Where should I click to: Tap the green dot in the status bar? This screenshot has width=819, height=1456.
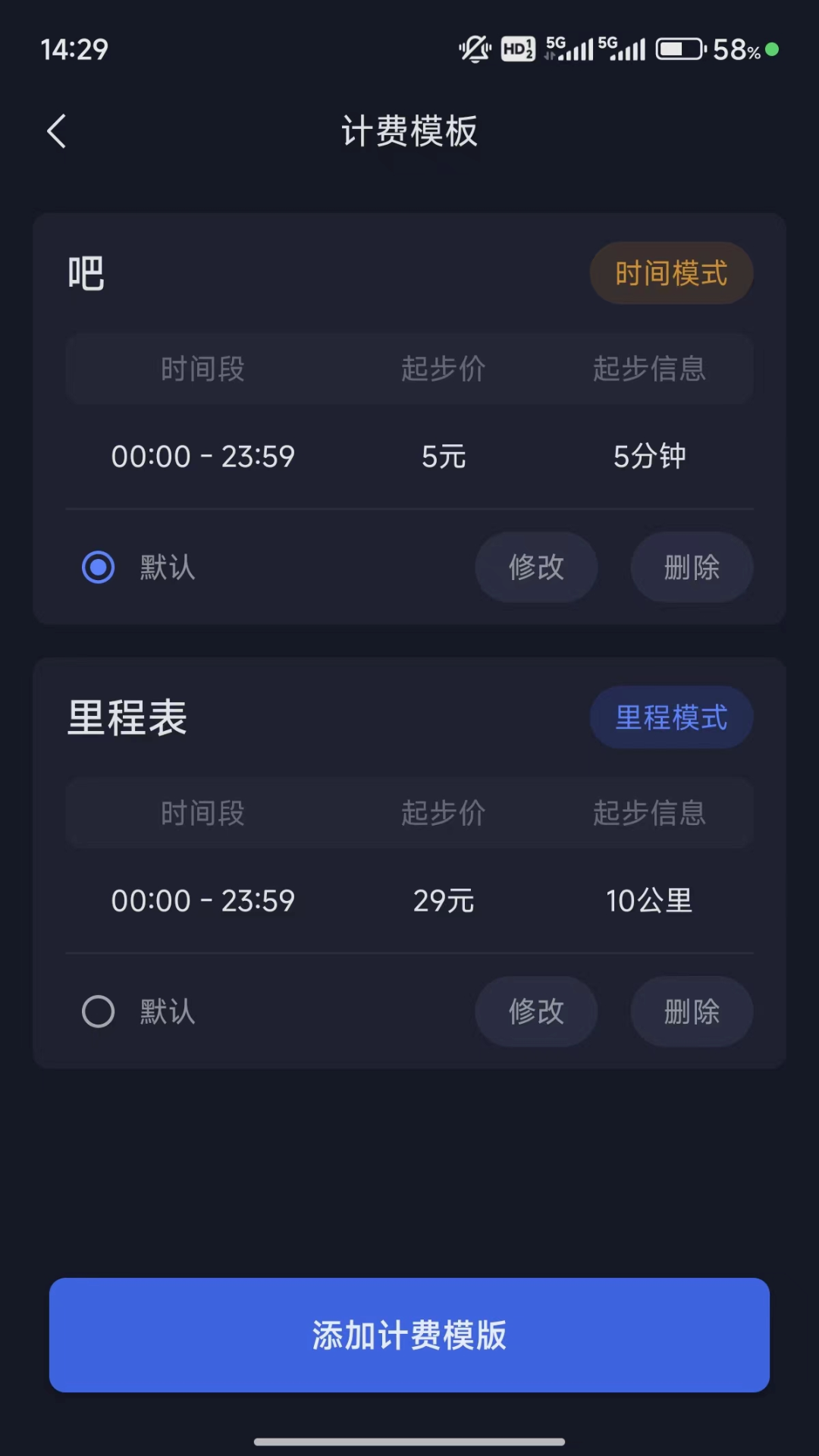coord(773,48)
